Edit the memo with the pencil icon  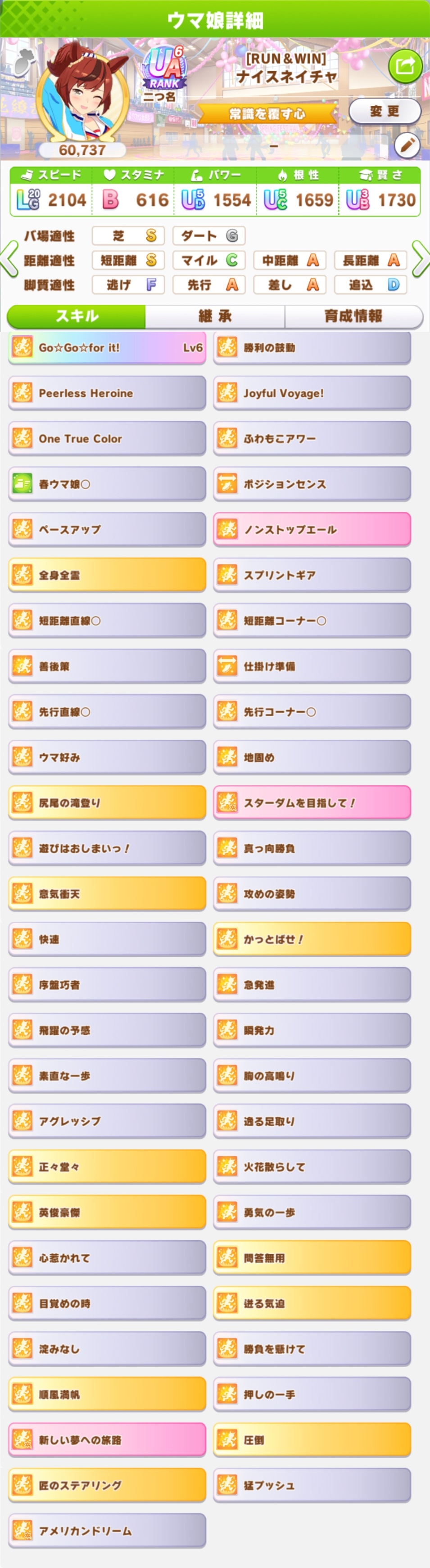[x=406, y=145]
